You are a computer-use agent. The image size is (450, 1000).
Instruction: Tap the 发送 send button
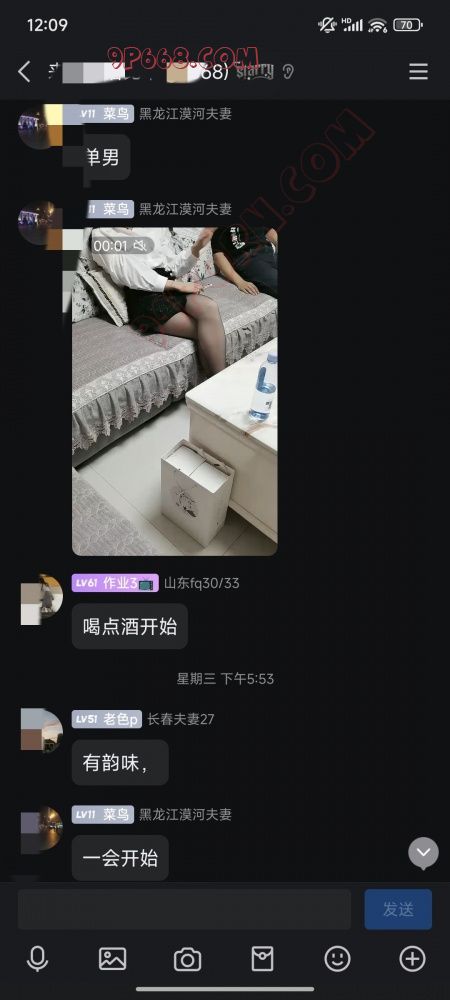[398, 909]
